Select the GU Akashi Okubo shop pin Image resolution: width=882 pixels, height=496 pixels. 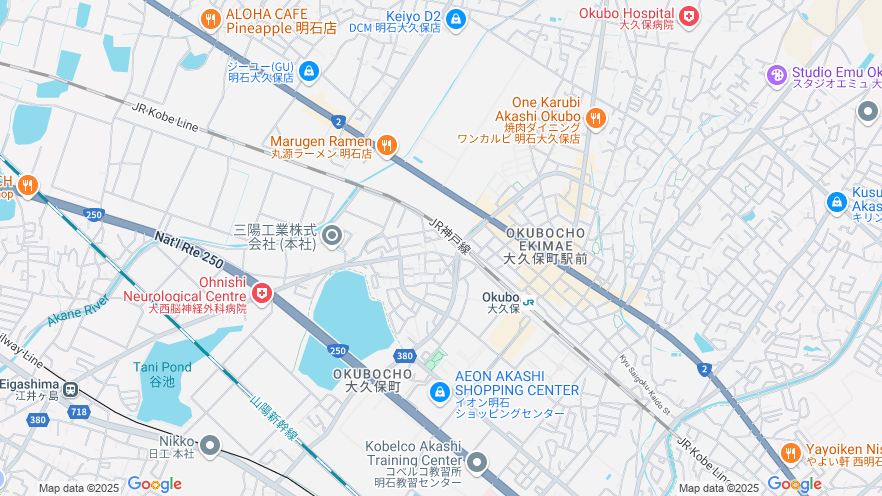click(309, 71)
